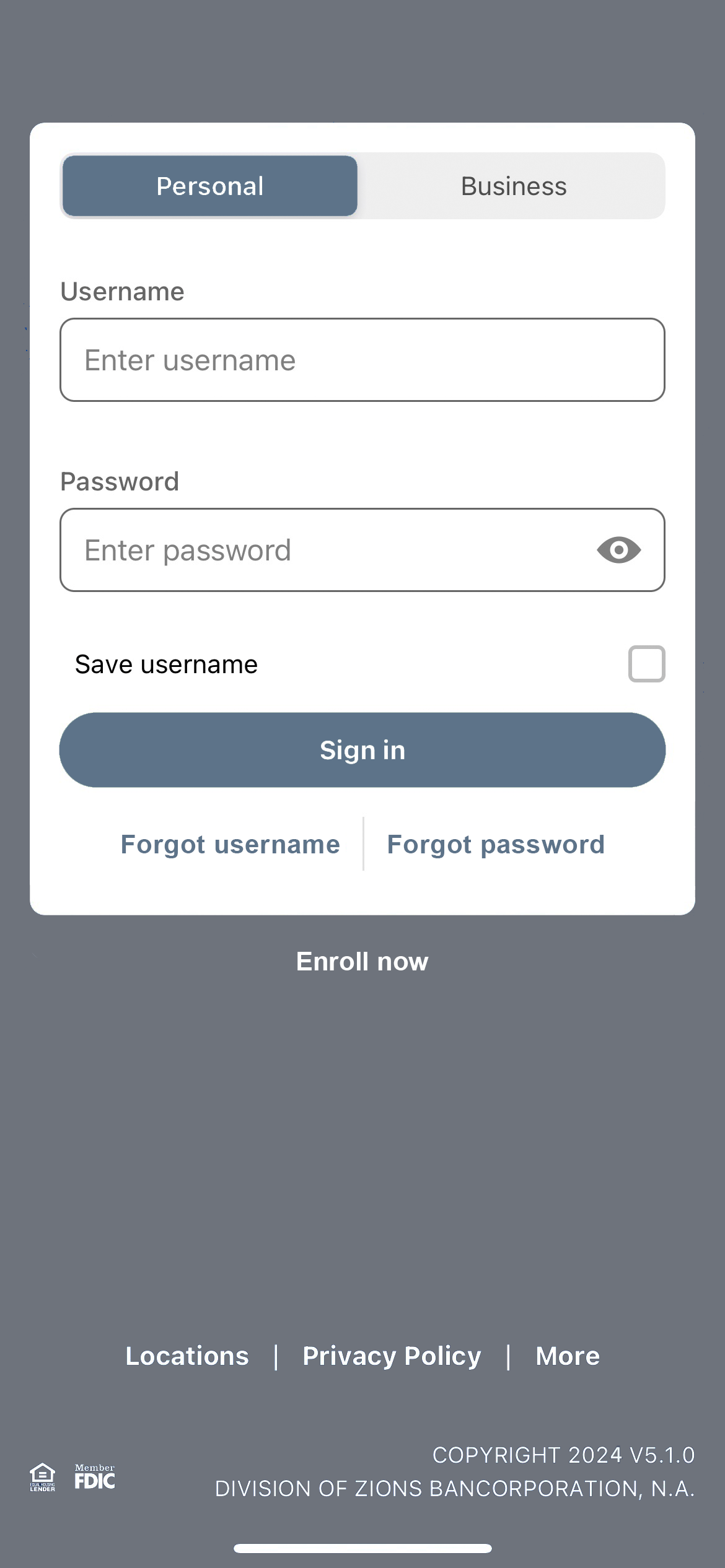Image resolution: width=725 pixels, height=1568 pixels.
Task: Show password with the eye icon
Action: pyautogui.click(x=618, y=551)
